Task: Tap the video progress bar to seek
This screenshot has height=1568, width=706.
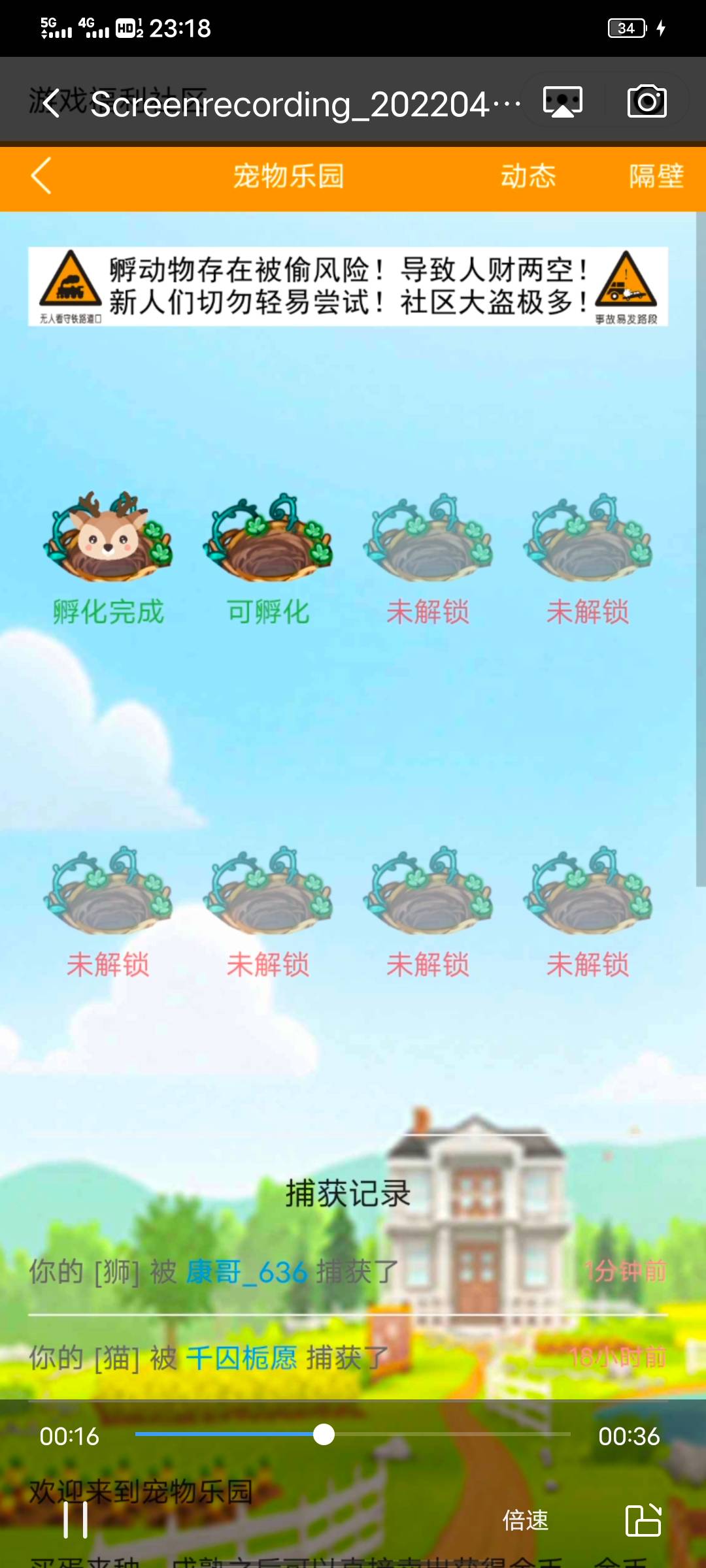Action: [x=353, y=1435]
